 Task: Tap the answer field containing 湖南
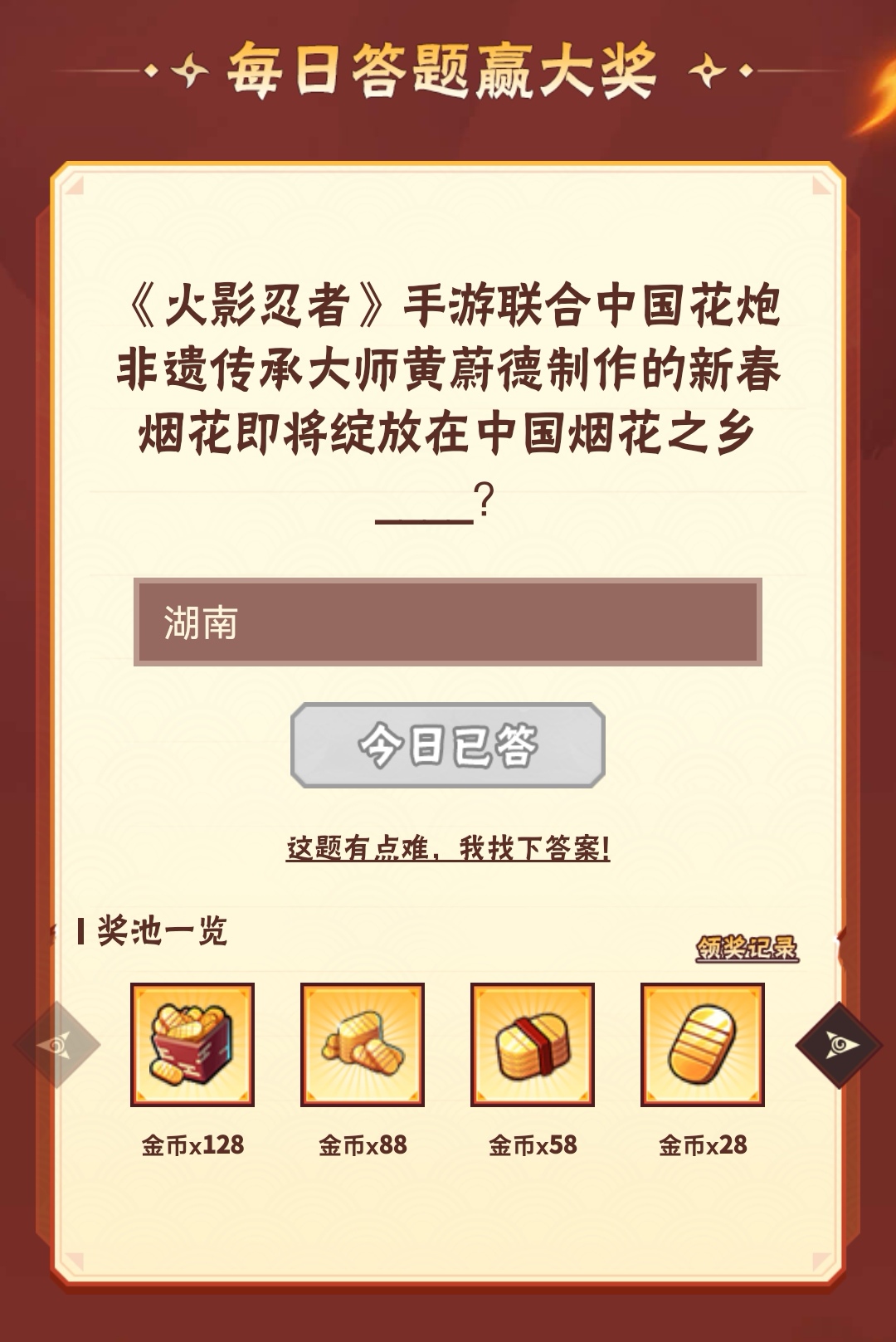pos(447,622)
